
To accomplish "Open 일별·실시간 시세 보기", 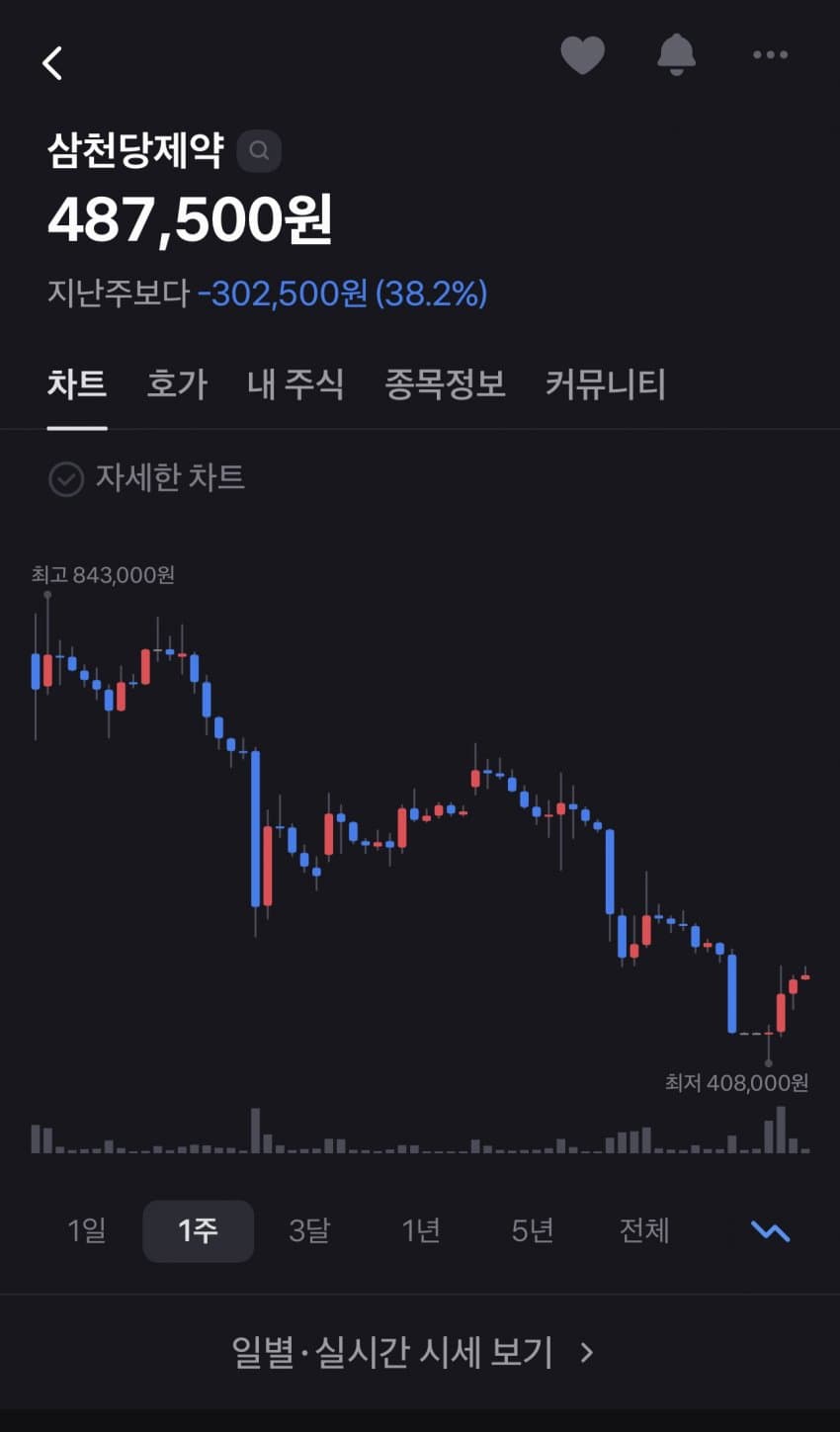I will tap(412, 1352).
